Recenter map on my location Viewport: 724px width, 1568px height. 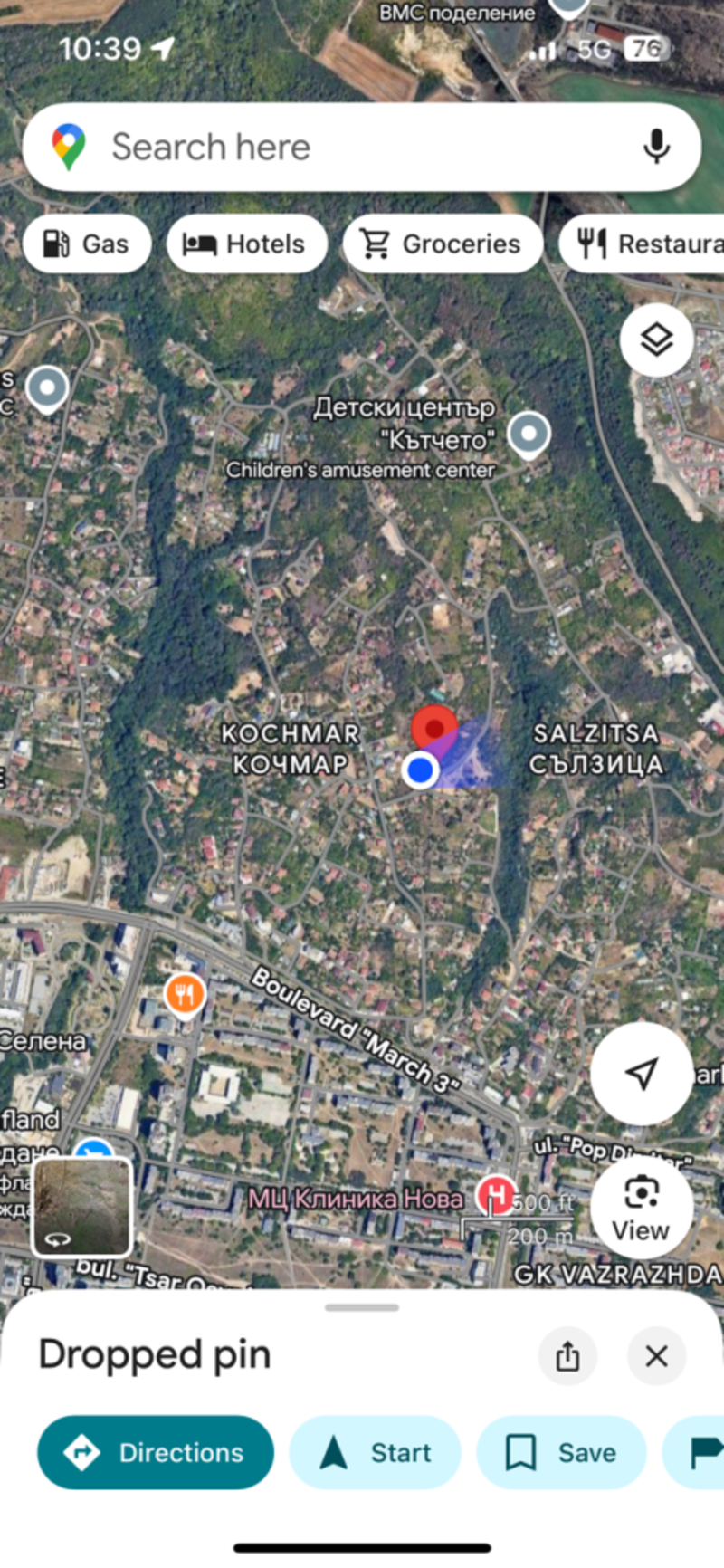point(641,1074)
